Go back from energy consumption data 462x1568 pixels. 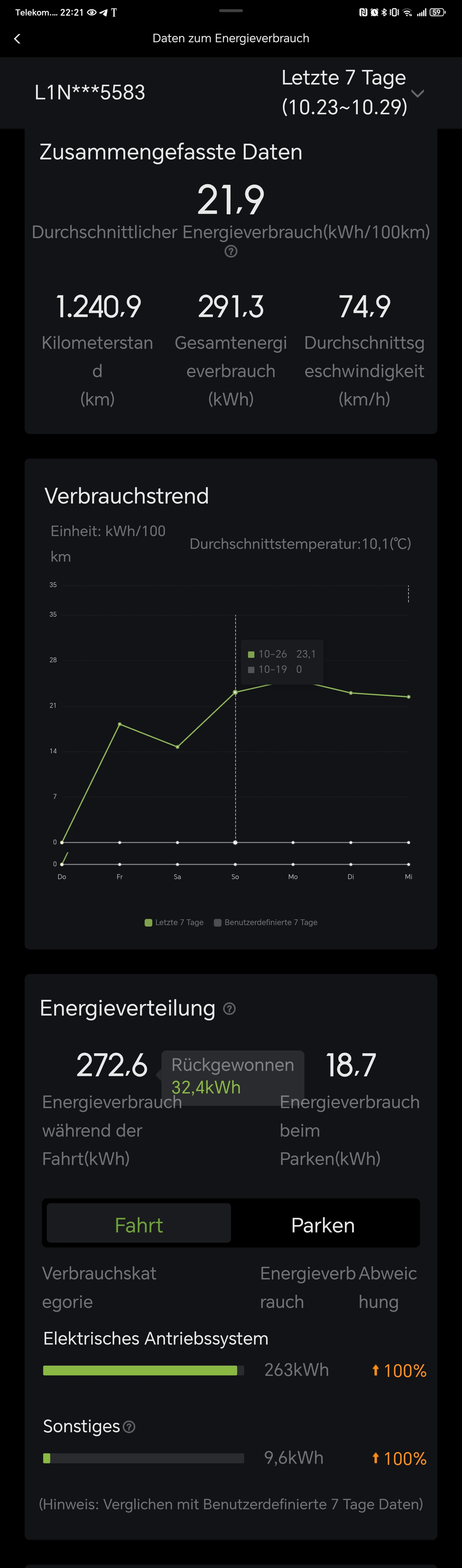(x=17, y=38)
